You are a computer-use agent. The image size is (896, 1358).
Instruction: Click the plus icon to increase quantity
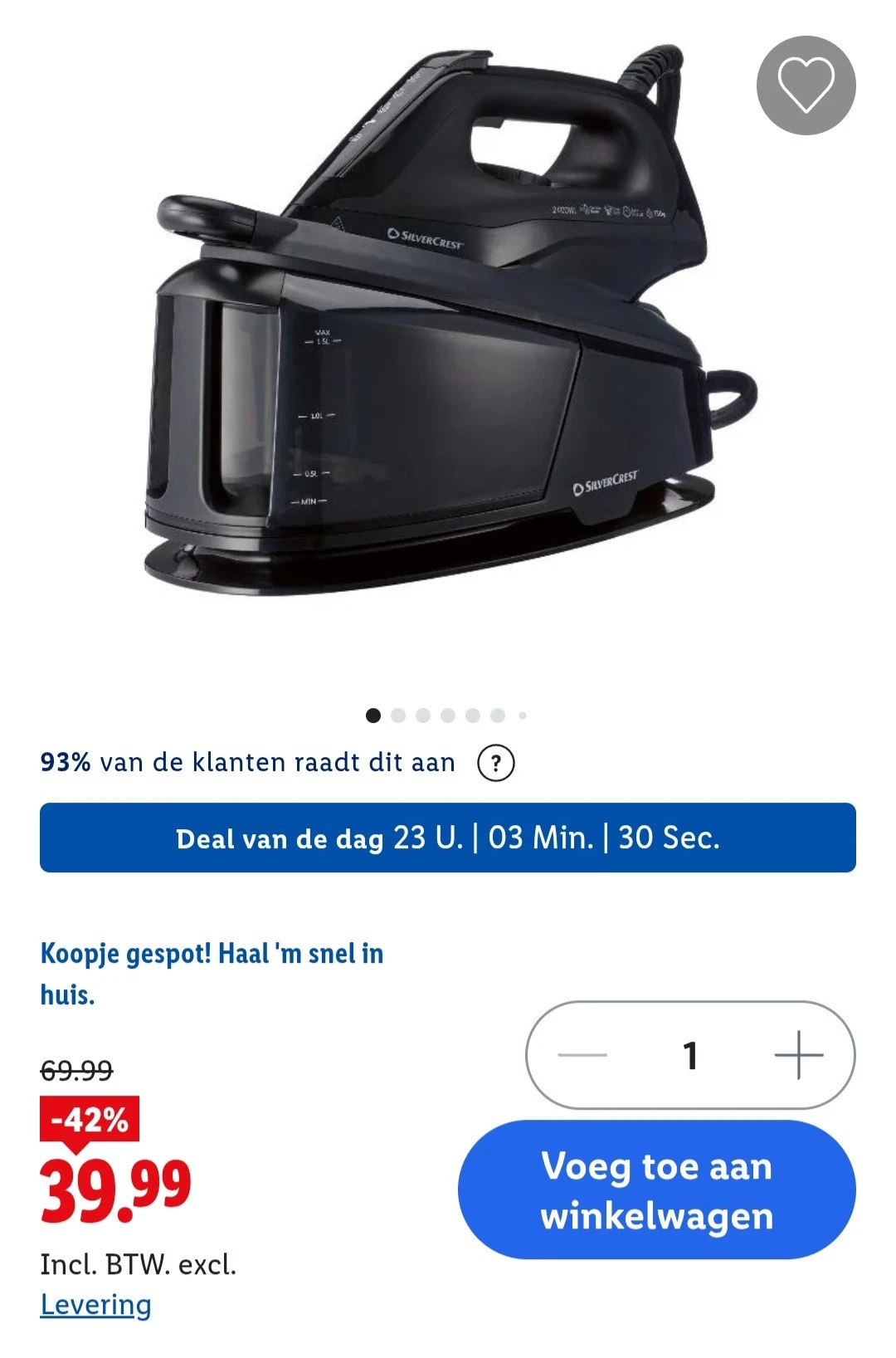coord(797,1054)
